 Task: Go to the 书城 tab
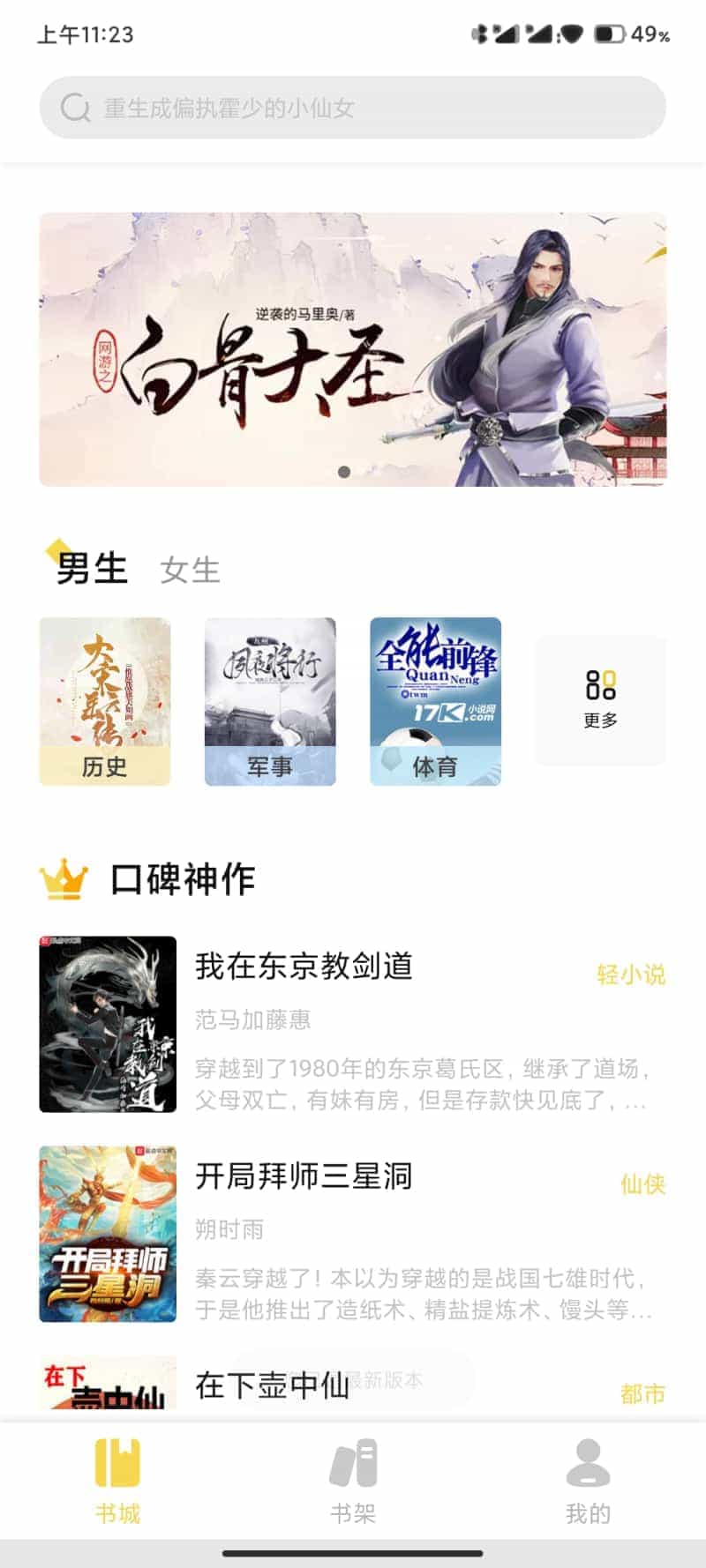[117, 1482]
